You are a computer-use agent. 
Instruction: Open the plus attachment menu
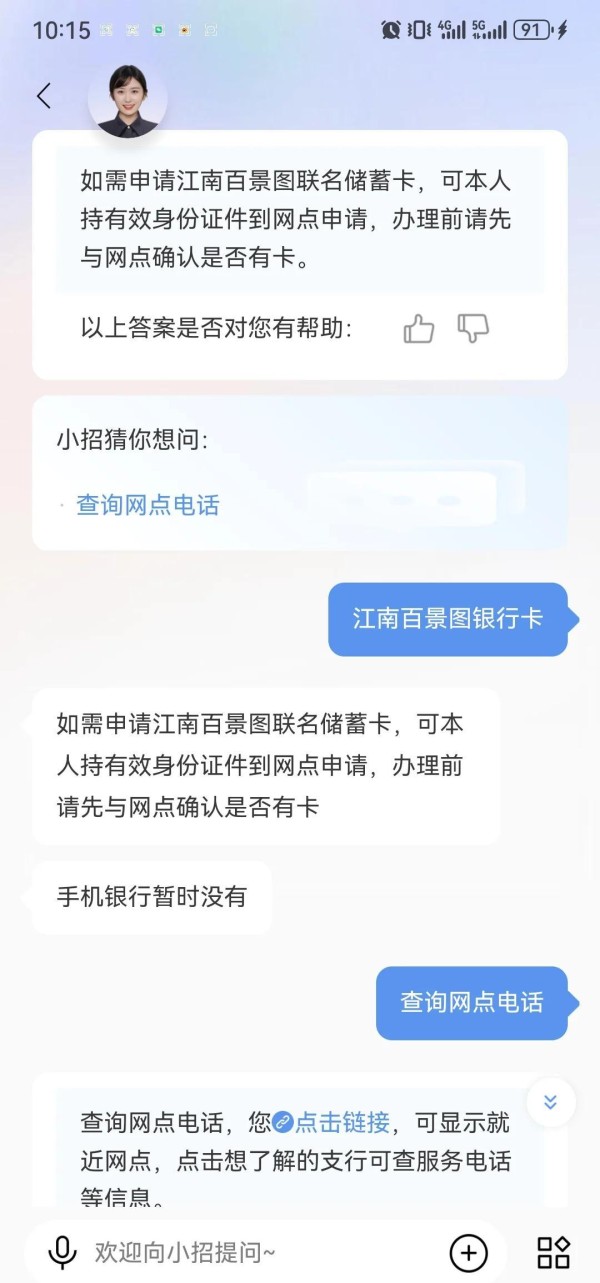[468, 1252]
